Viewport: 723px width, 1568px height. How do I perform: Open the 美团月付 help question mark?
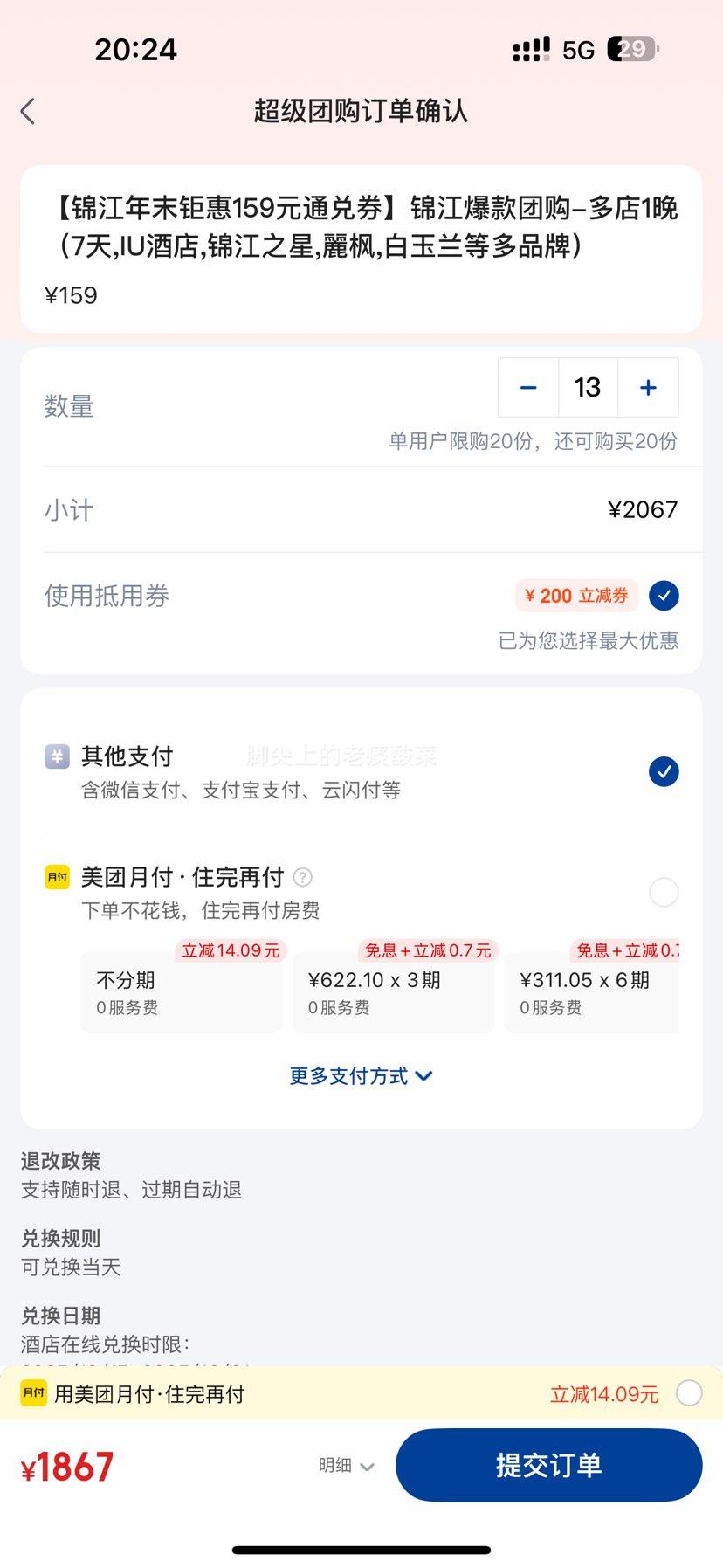pyautogui.click(x=303, y=877)
